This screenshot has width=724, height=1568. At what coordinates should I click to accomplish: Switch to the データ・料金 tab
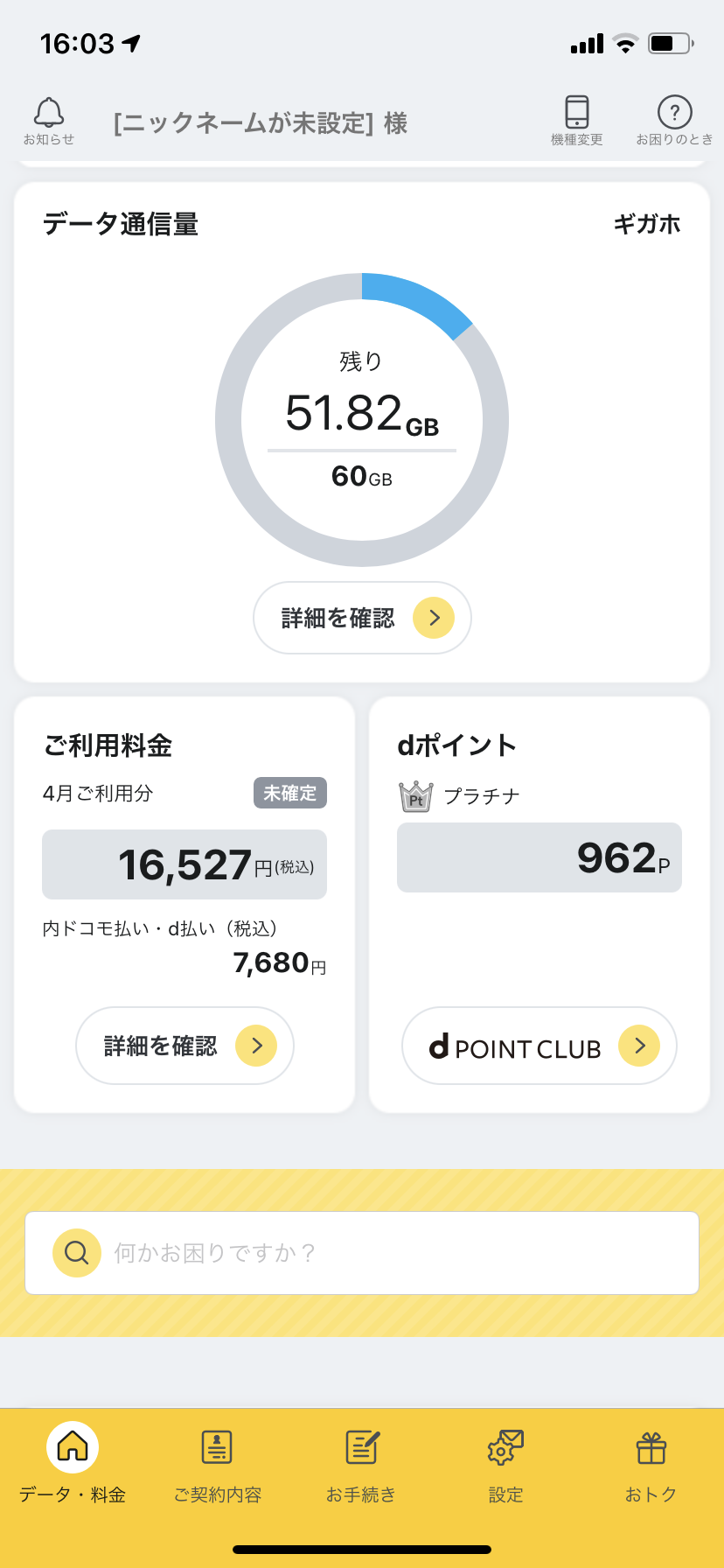pyautogui.click(x=73, y=1463)
